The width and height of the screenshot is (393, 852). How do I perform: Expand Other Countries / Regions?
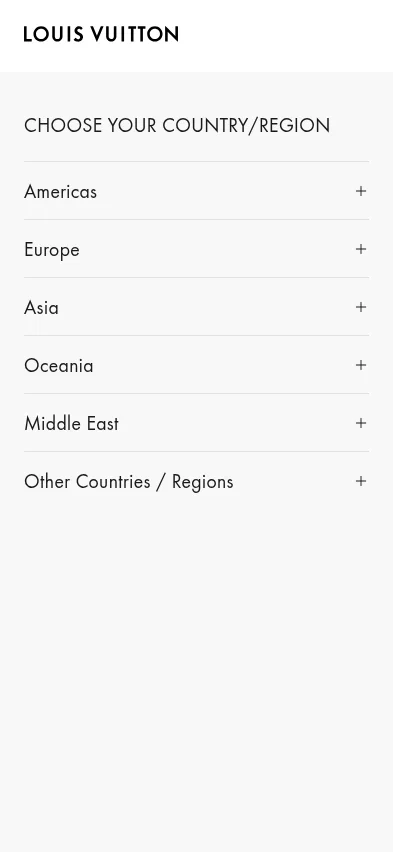coord(196,481)
